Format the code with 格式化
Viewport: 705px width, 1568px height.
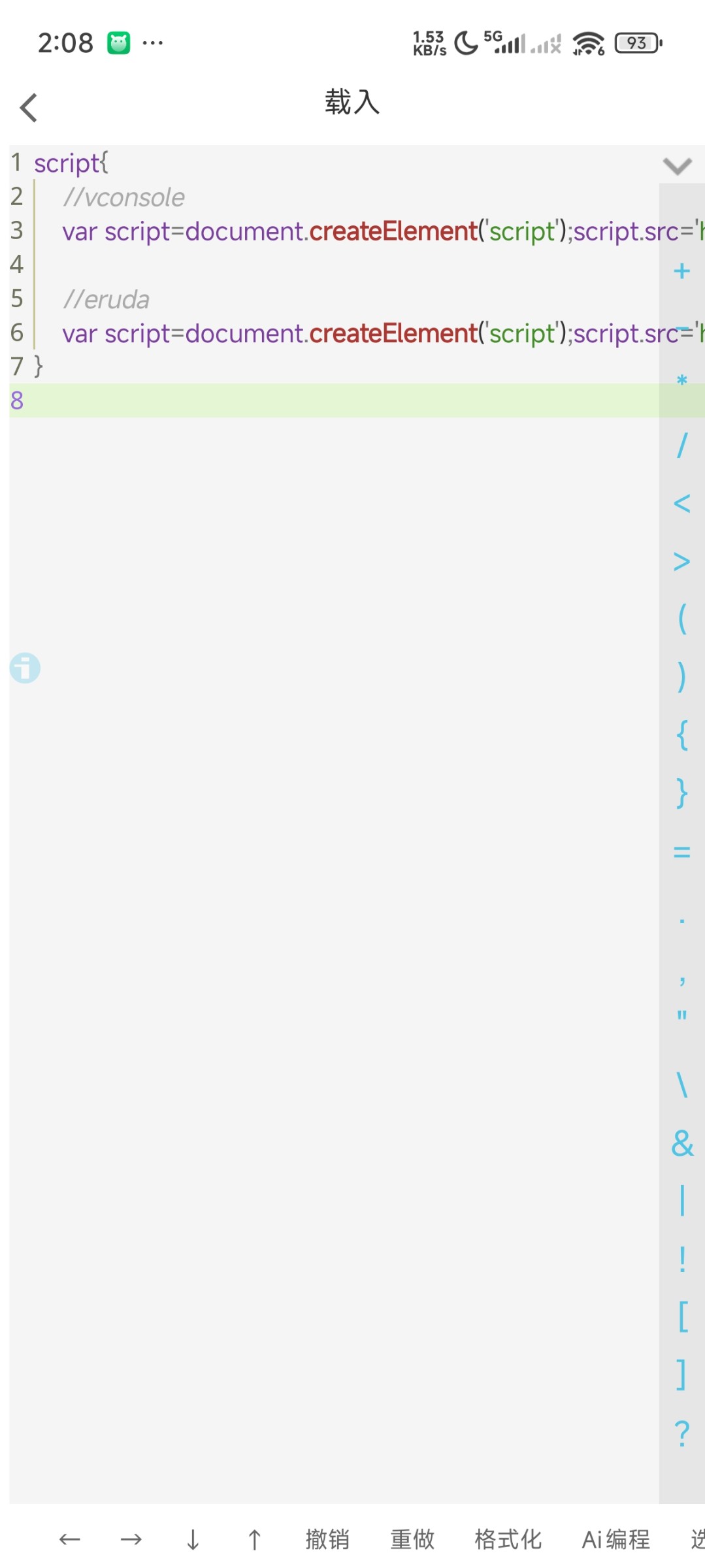point(508,1539)
